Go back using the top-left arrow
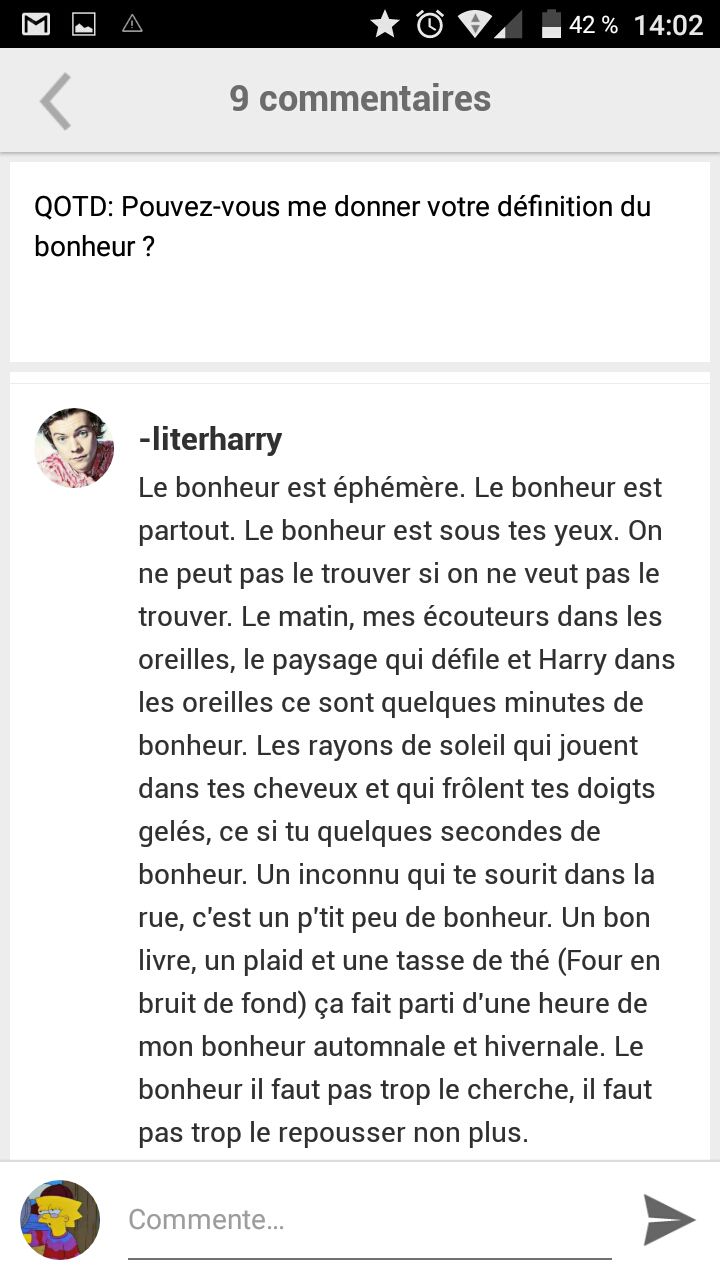The height and width of the screenshot is (1280, 720). (56, 101)
